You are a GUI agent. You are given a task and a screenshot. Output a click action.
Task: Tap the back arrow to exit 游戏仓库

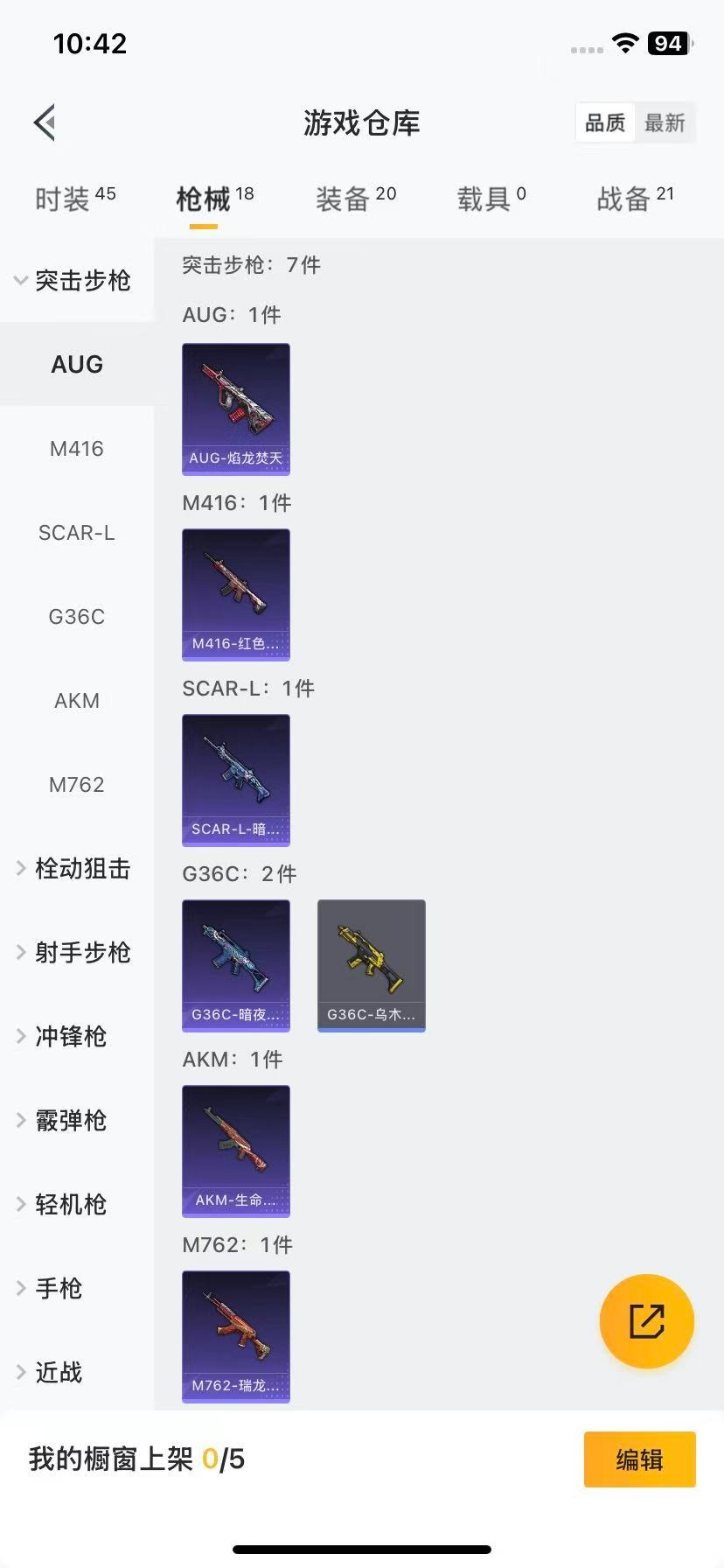44,122
